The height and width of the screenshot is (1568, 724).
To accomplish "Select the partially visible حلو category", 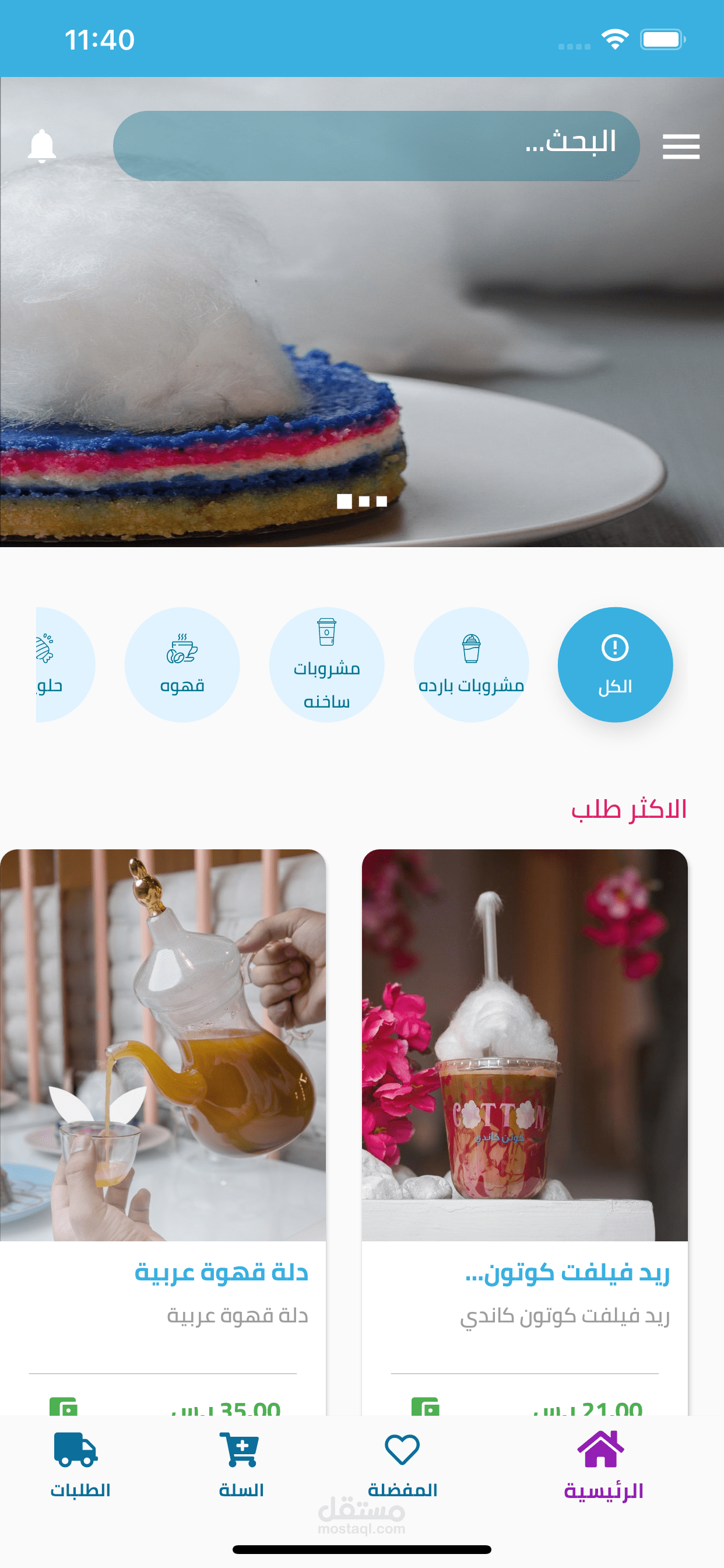I will 65,664.
